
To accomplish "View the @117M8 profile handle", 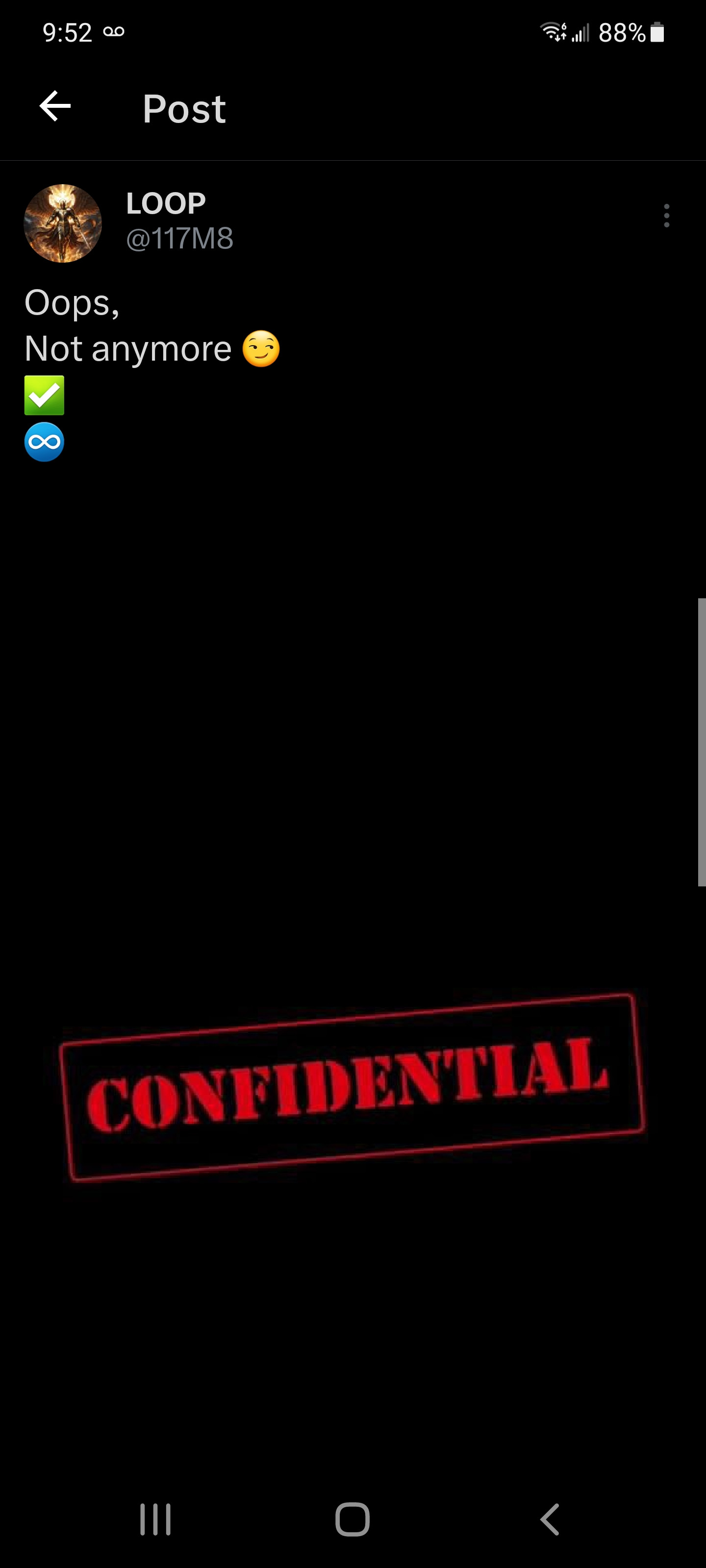I will pos(179,238).
